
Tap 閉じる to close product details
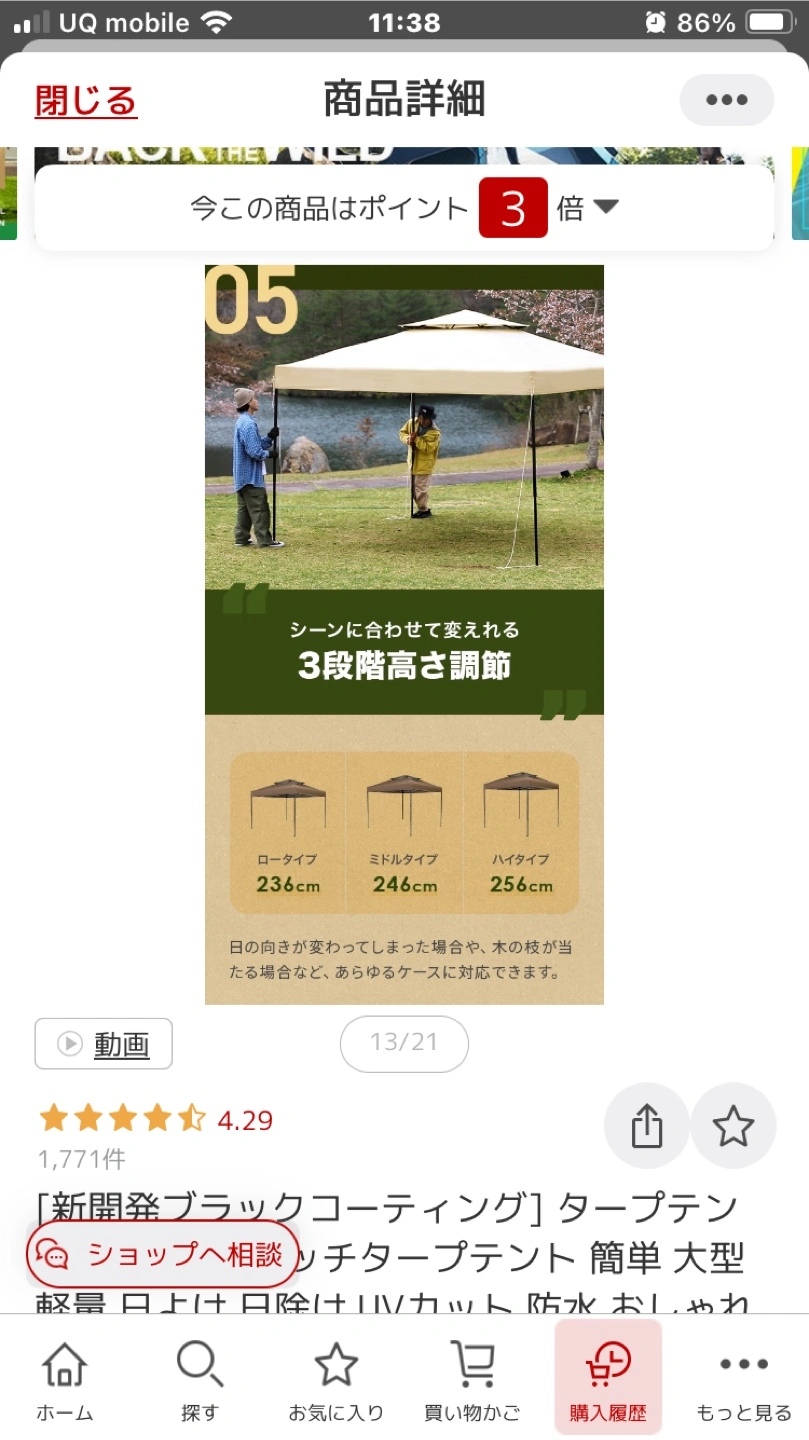[85, 101]
